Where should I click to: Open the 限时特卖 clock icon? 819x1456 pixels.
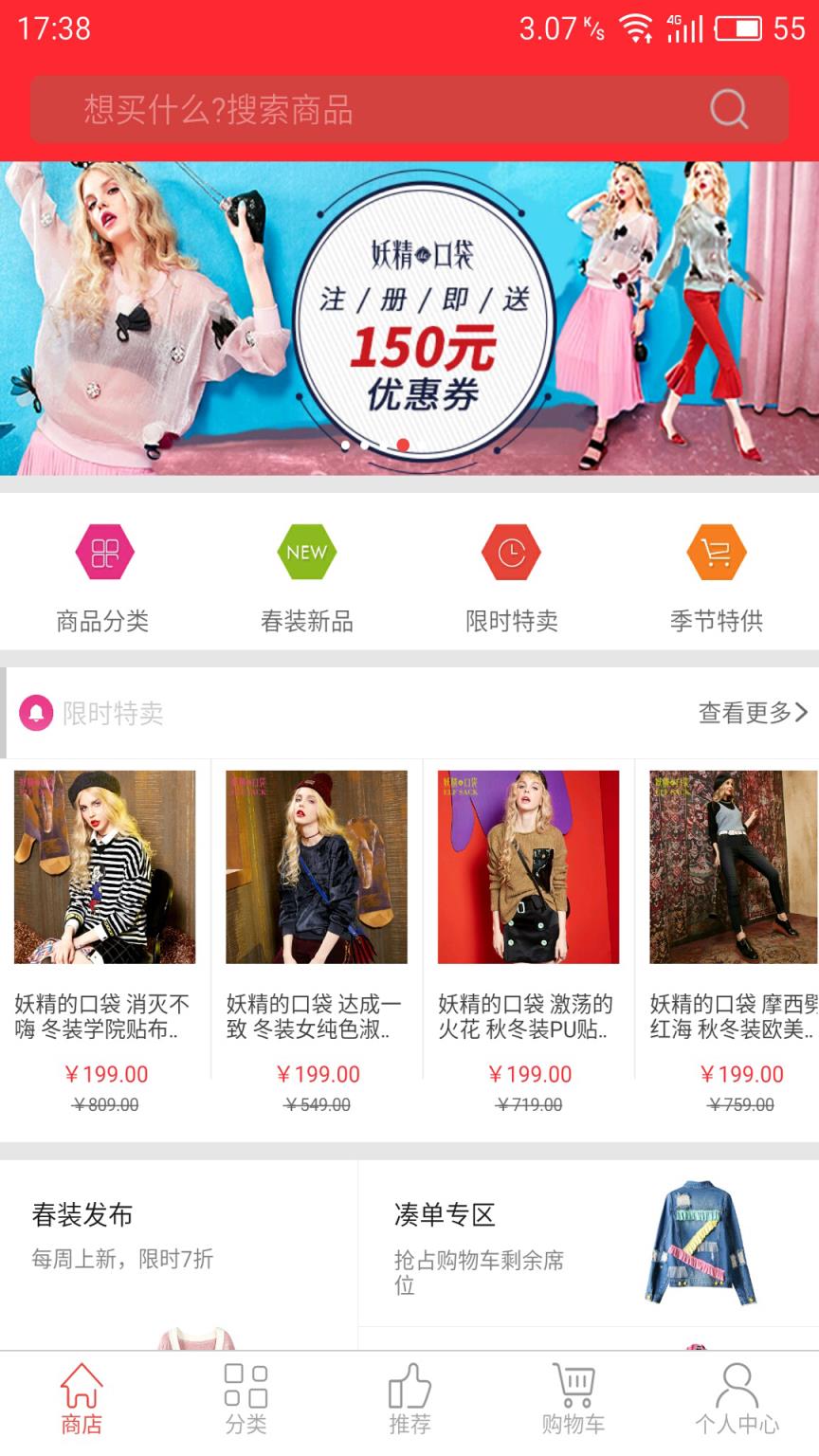tap(512, 552)
